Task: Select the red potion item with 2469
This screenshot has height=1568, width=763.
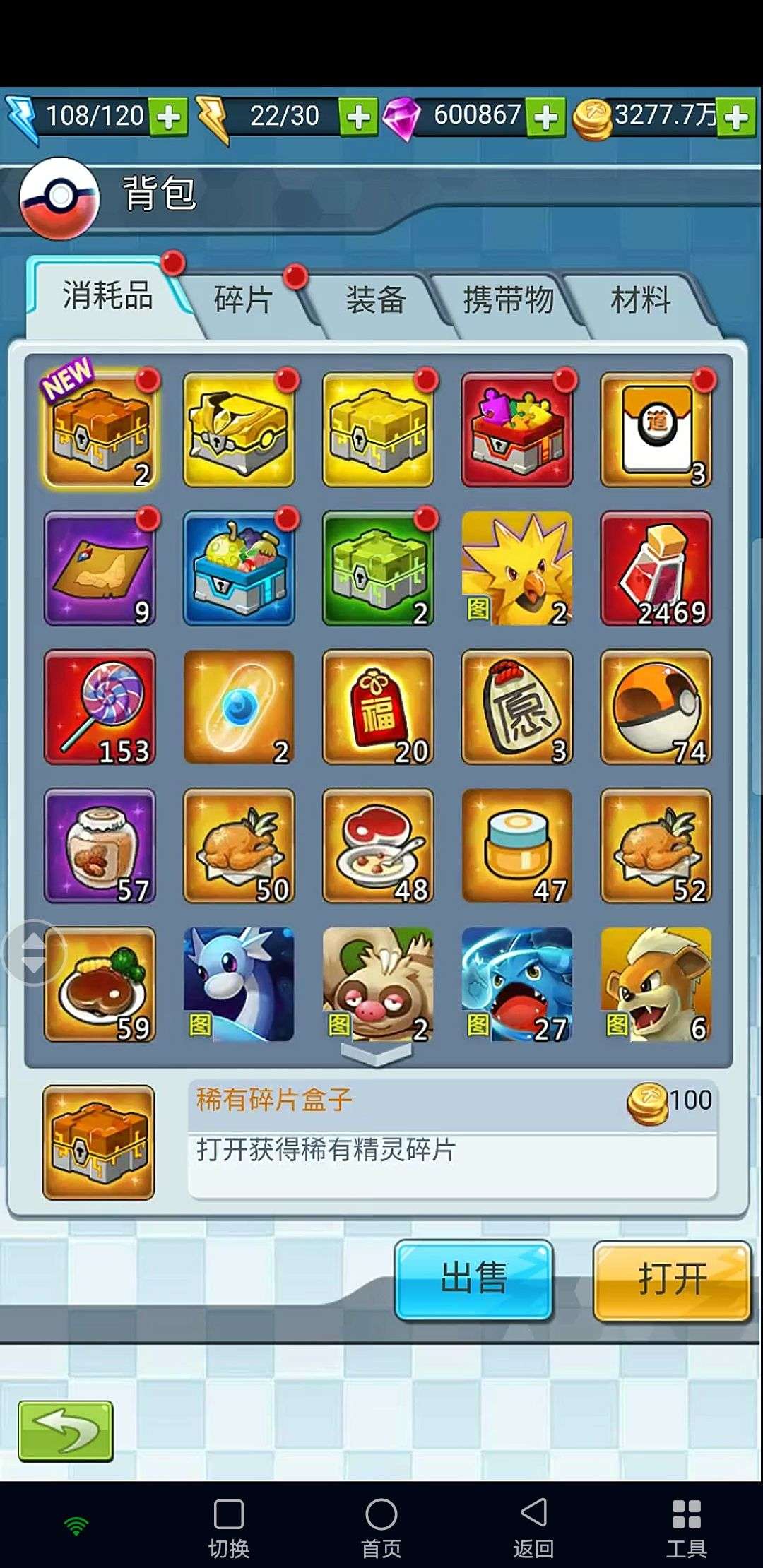Action: coord(656,569)
